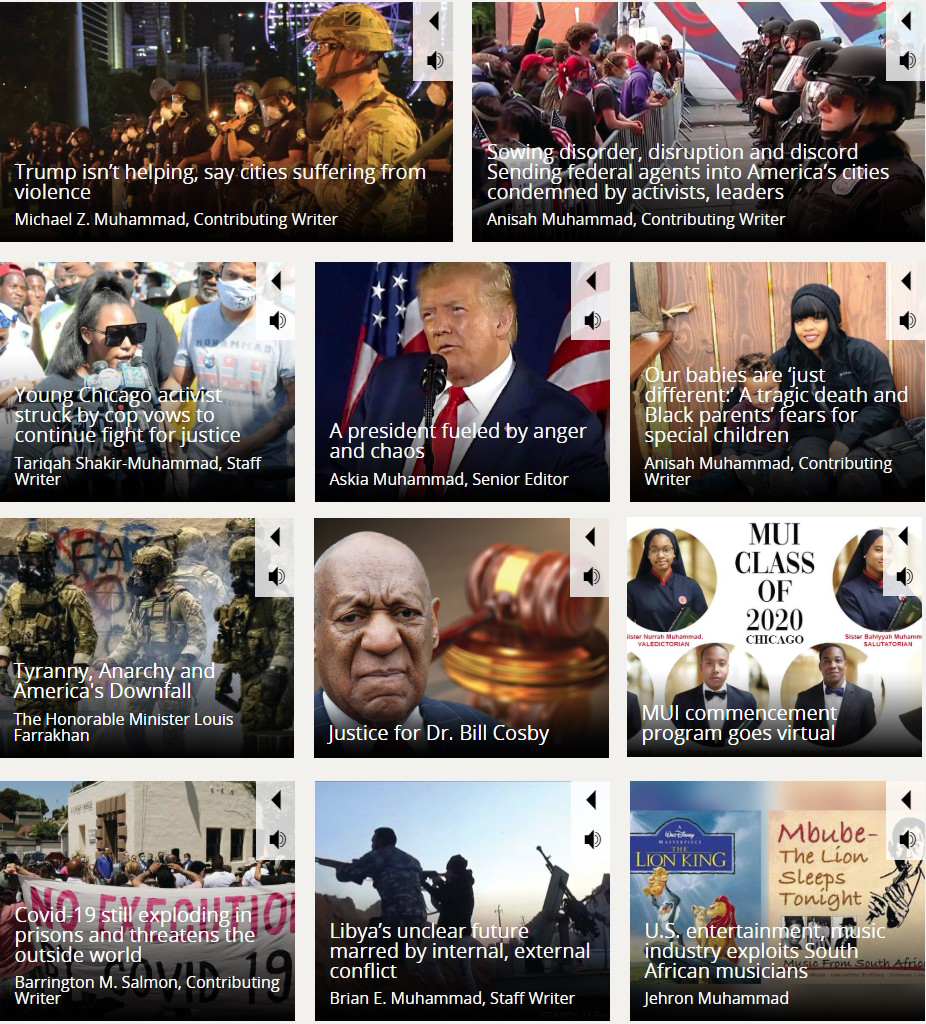926x1024 pixels.
Task: Tap the arrow icon on 'Our babies' card
Action: [907, 281]
